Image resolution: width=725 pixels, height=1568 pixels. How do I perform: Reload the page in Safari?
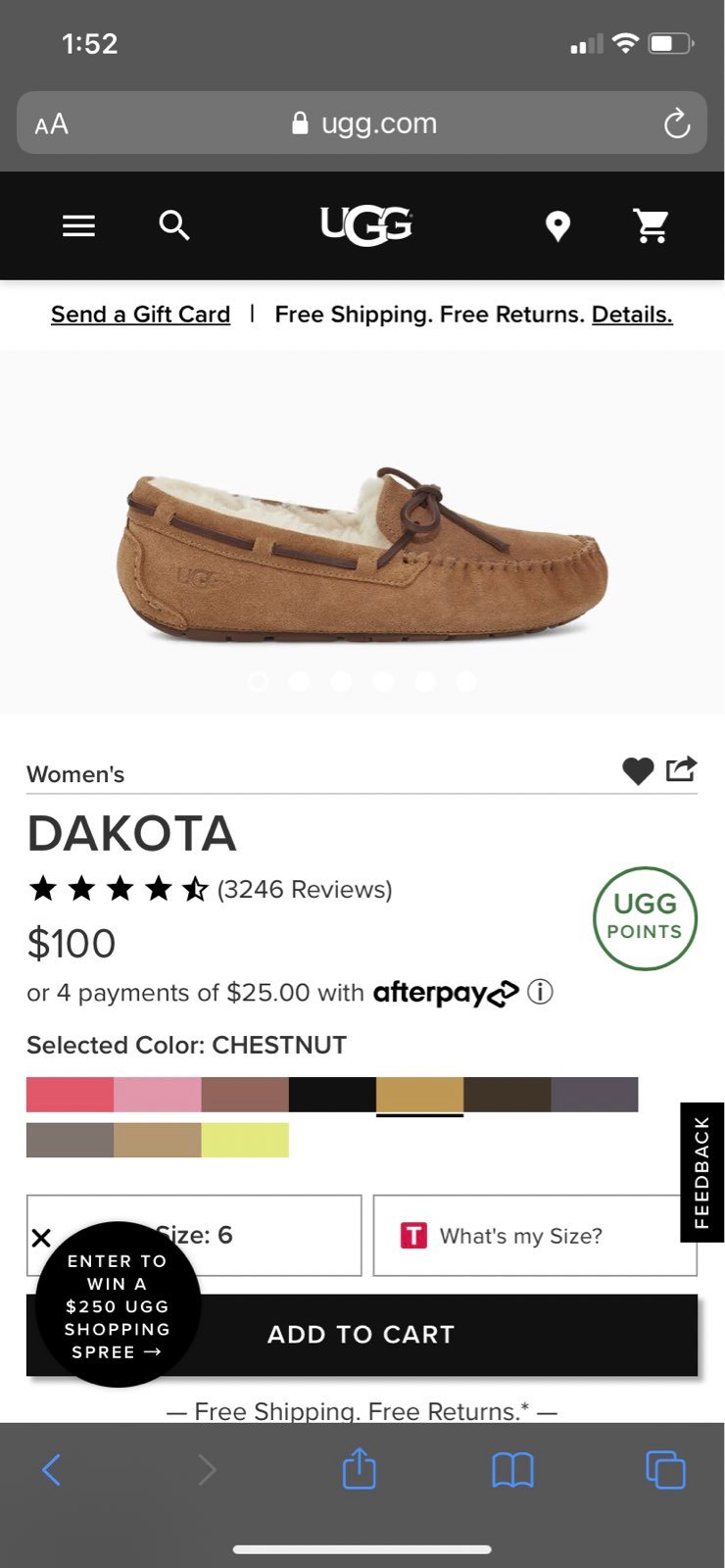point(677,123)
